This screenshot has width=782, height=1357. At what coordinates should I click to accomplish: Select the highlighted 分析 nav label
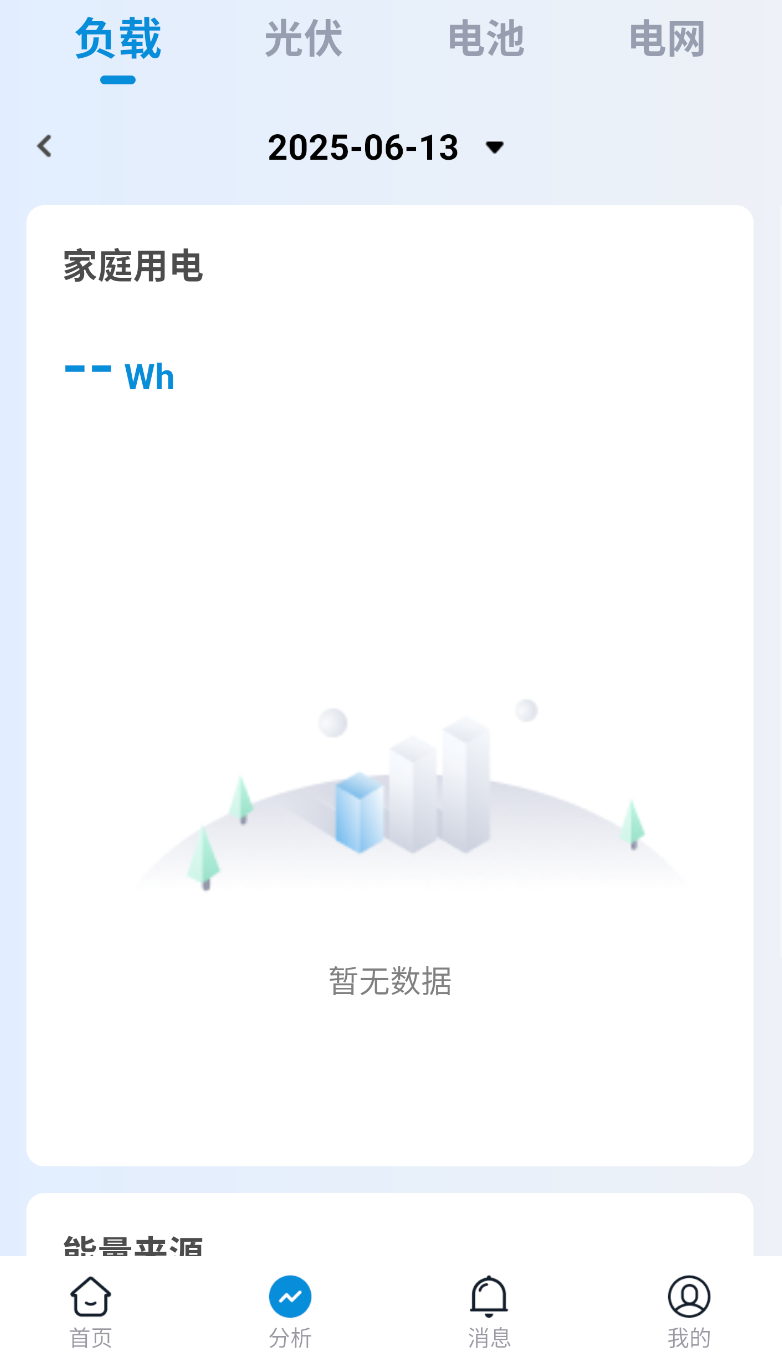coord(289,1336)
